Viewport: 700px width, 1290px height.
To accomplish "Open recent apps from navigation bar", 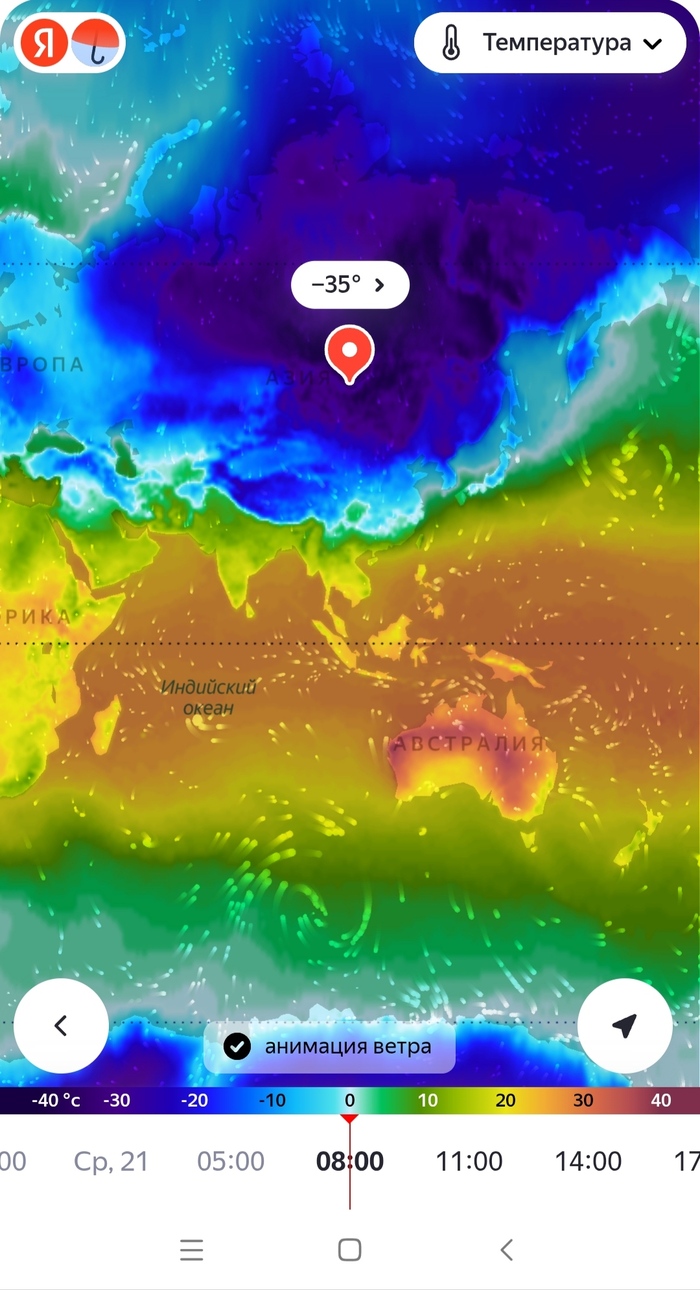I will [192, 1249].
